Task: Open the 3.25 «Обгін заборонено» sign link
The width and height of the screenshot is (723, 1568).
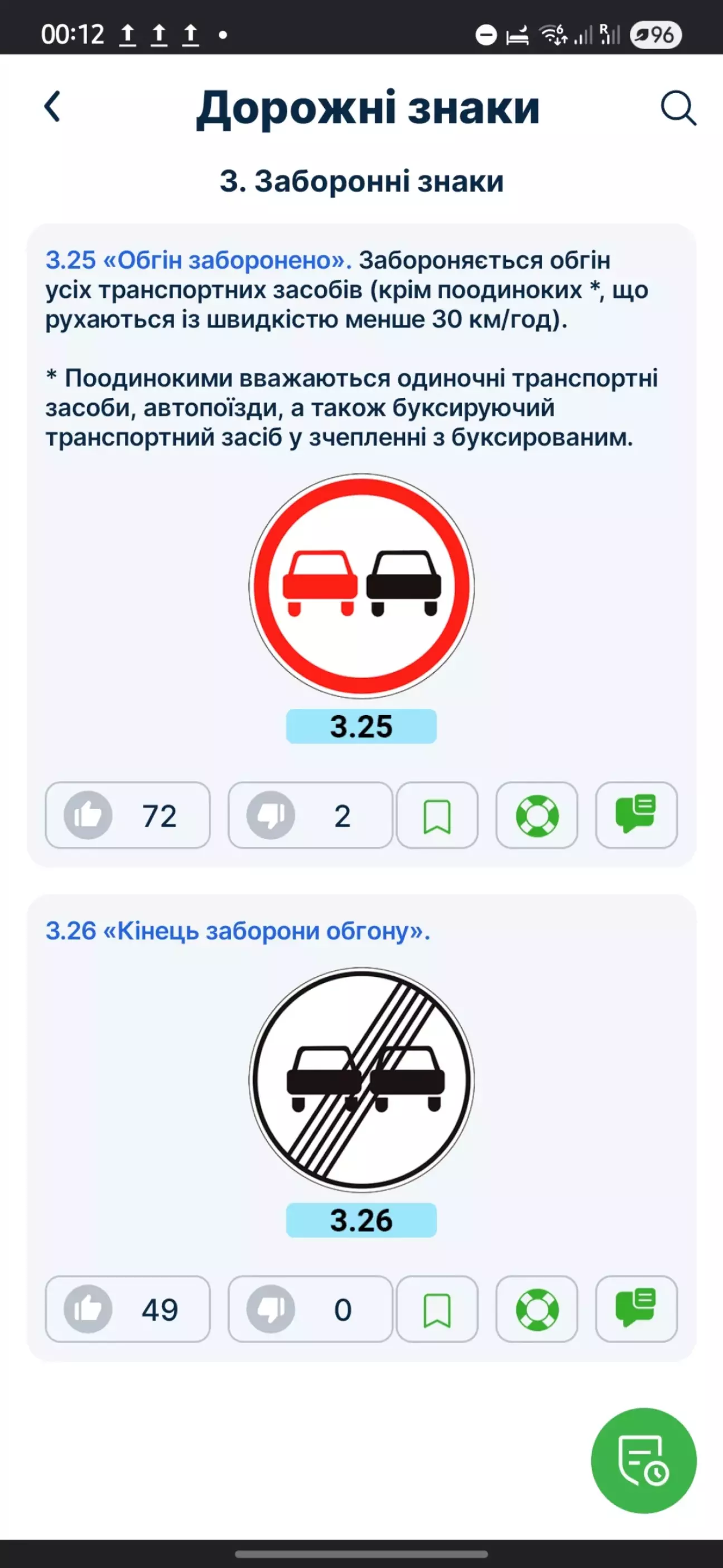Action: pos(199,260)
